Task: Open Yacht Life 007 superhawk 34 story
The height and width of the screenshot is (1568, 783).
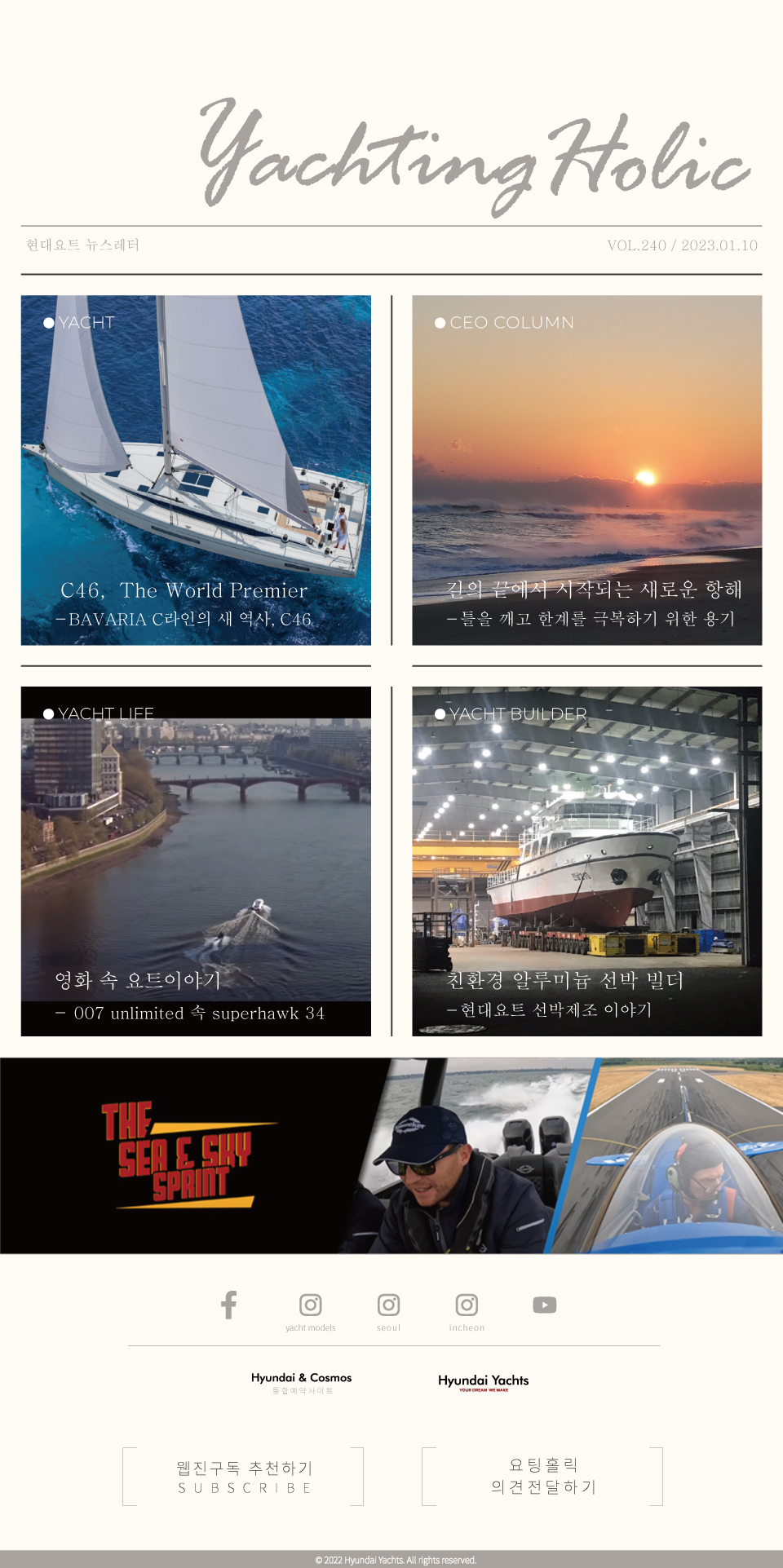Action: point(196,862)
